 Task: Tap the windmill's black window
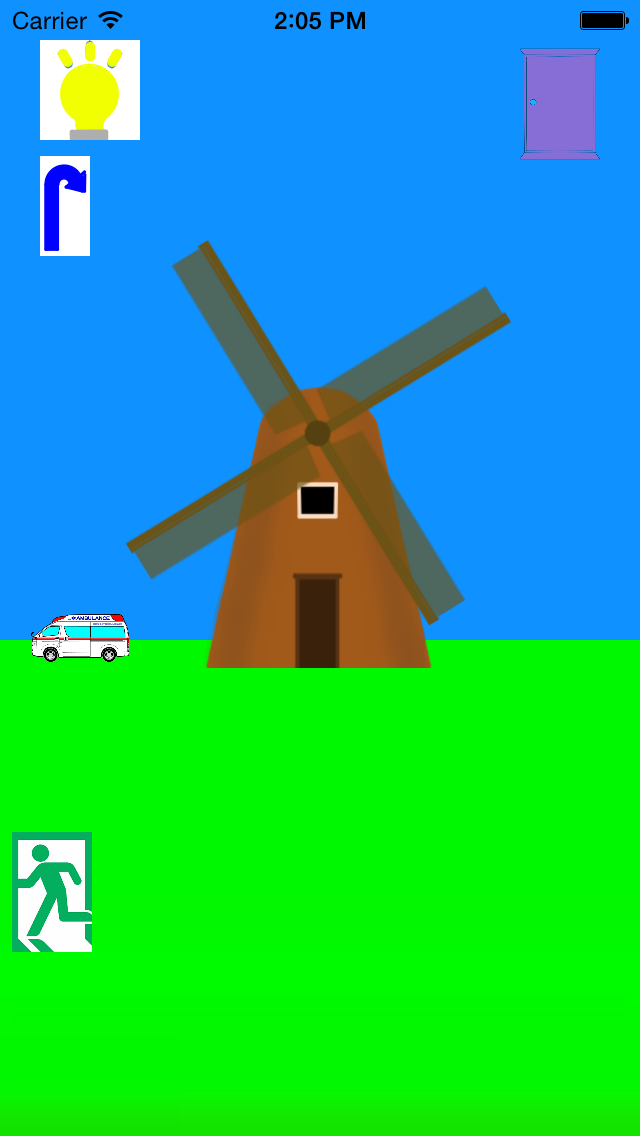click(x=317, y=500)
